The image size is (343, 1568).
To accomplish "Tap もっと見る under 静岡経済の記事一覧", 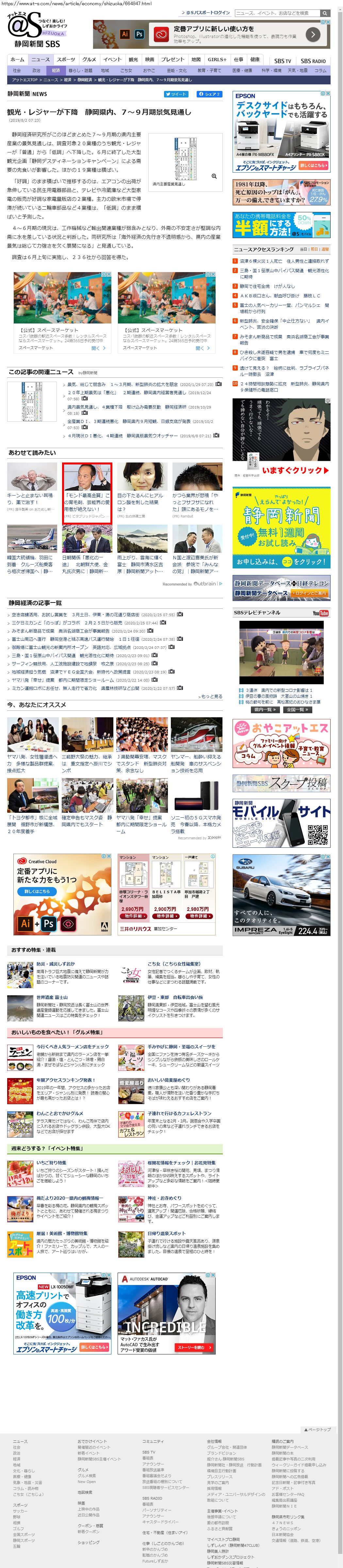I will tap(210, 696).
